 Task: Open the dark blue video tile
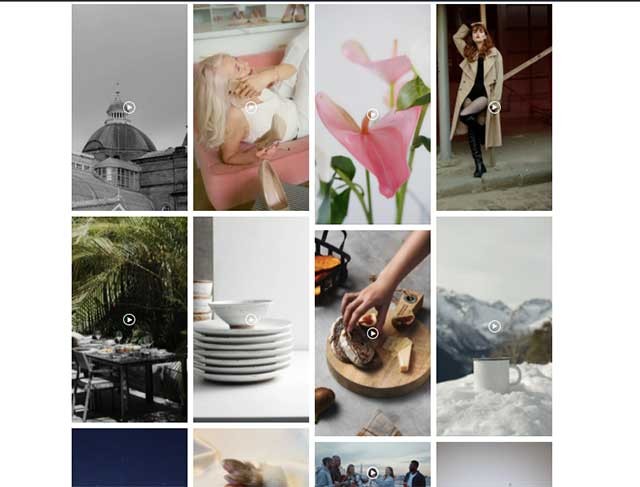click(129, 458)
